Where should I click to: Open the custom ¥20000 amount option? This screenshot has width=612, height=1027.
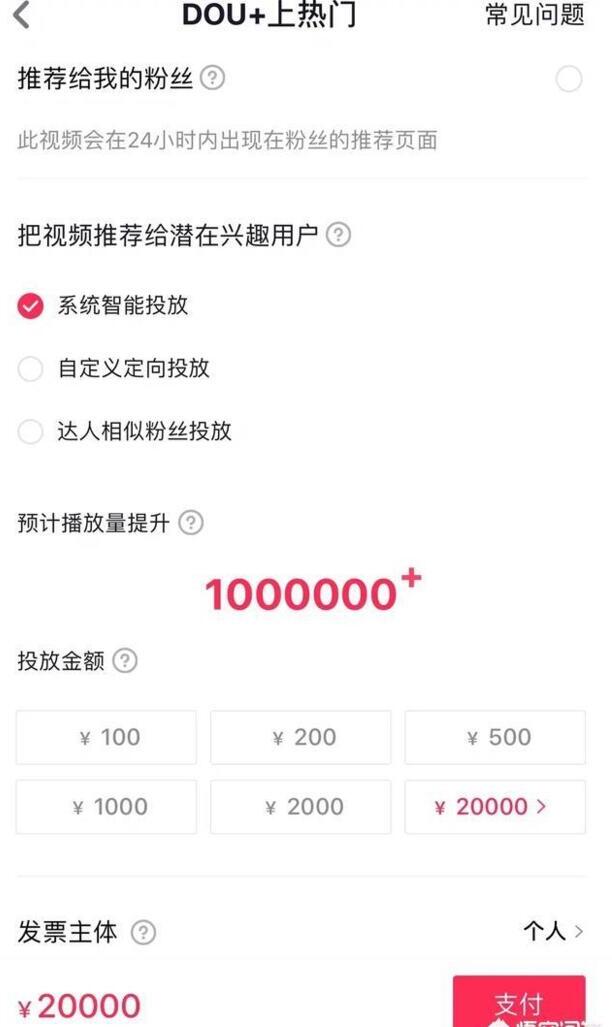495,807
